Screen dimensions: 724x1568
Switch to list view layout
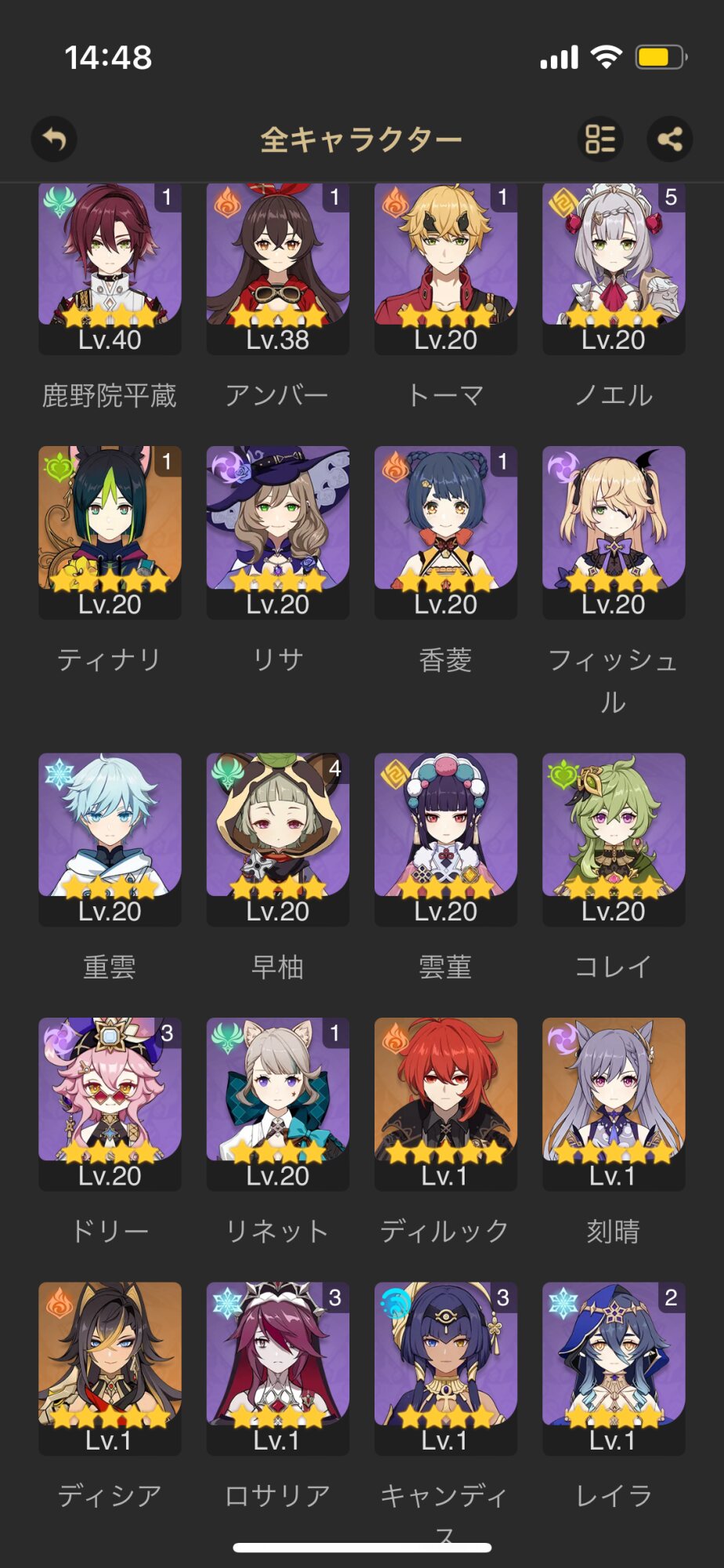[x=600, y=140]
